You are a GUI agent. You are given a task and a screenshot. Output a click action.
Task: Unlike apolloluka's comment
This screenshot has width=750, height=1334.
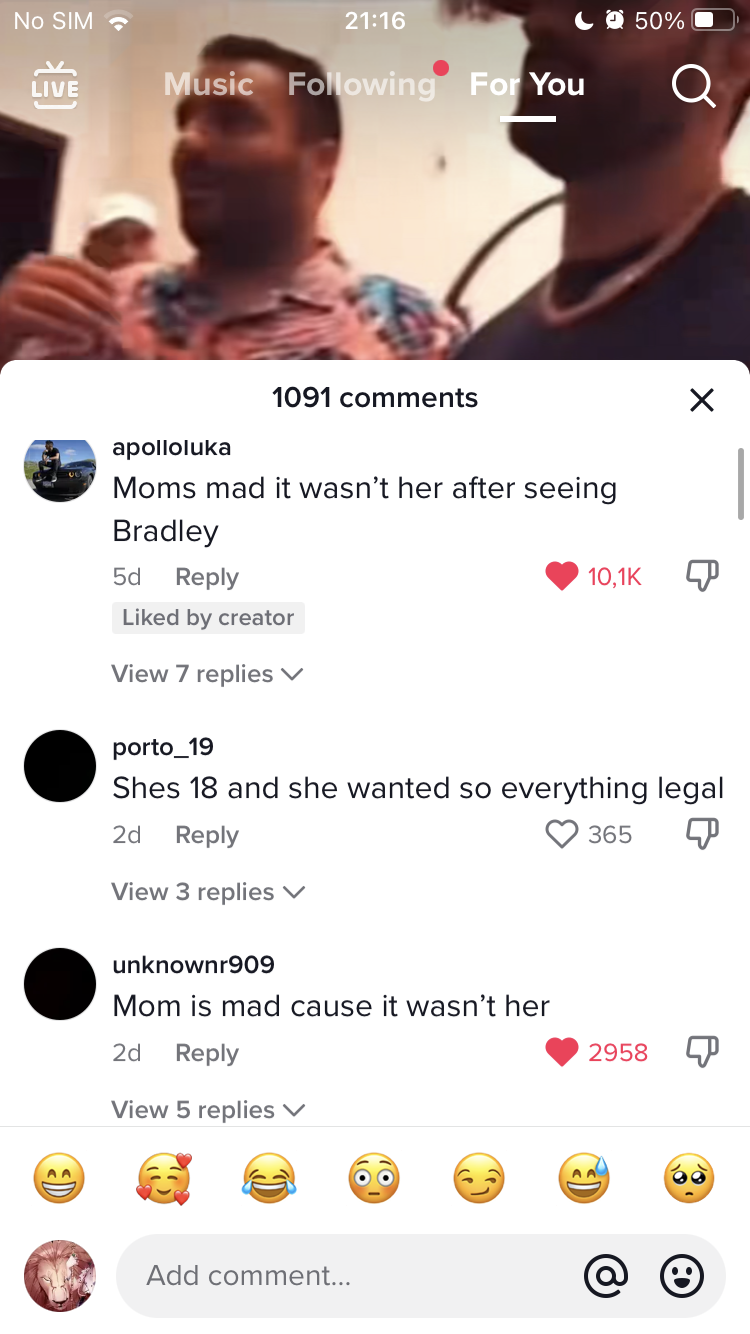562,576
